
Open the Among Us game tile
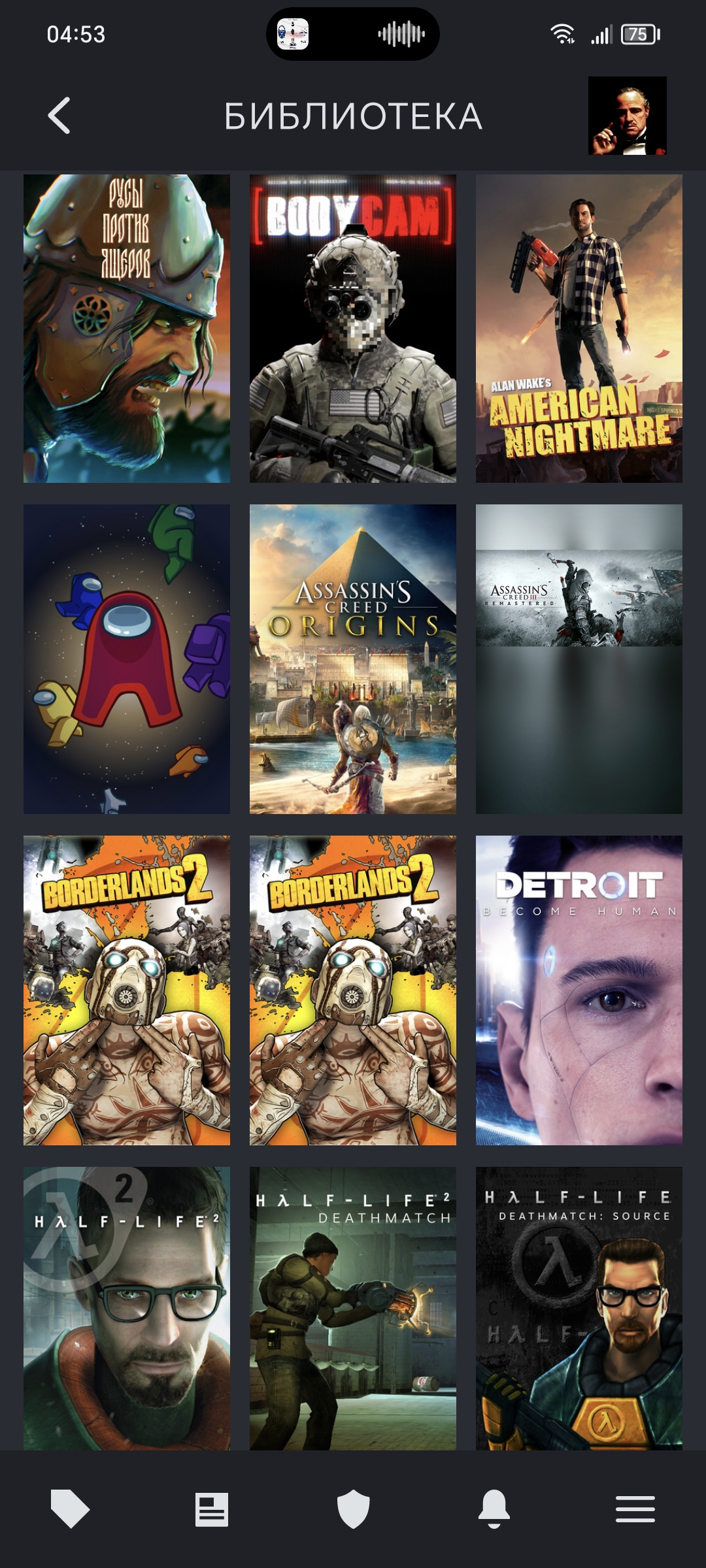(x=127, y=659)
